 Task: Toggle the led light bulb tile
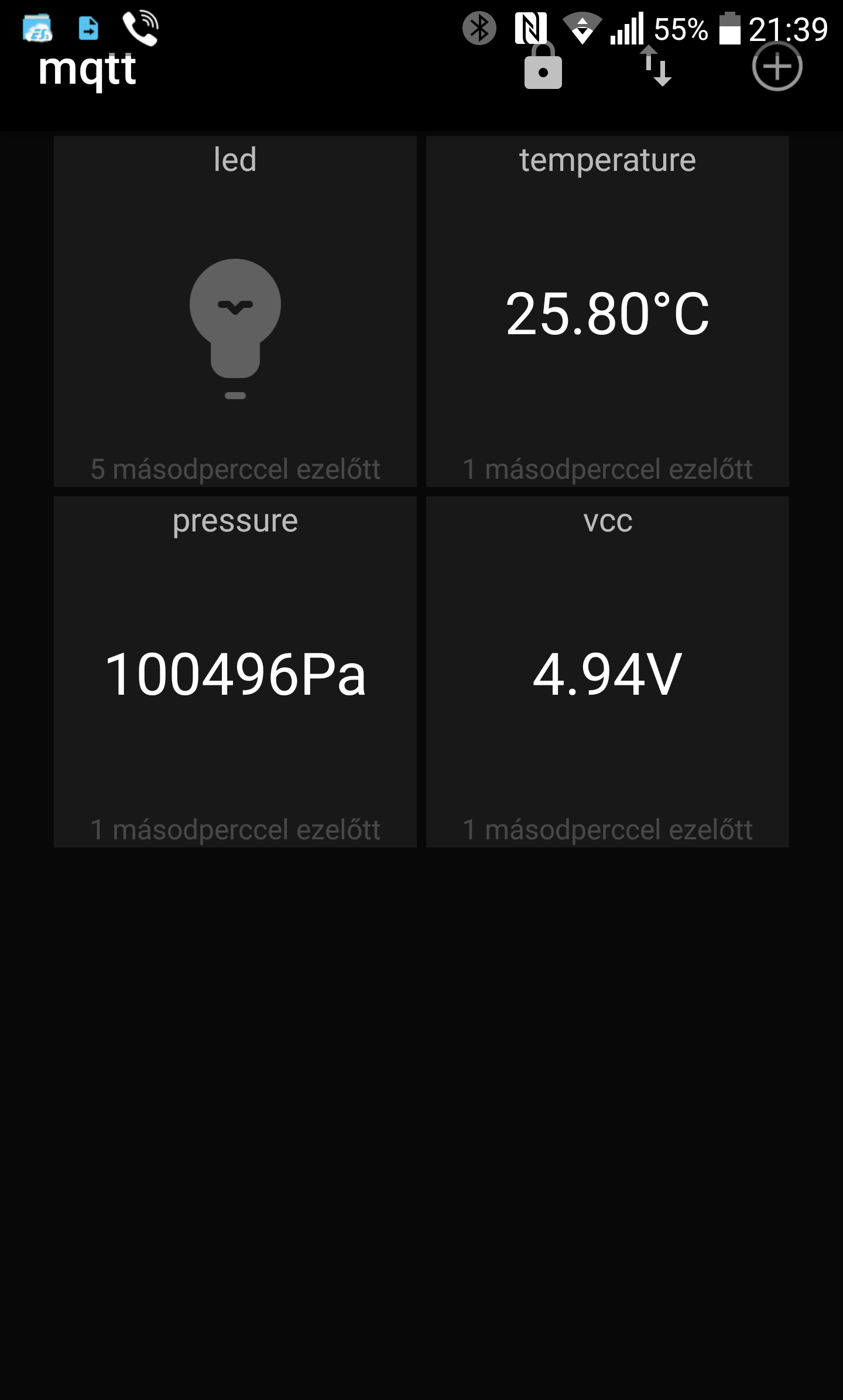[235, 328]
